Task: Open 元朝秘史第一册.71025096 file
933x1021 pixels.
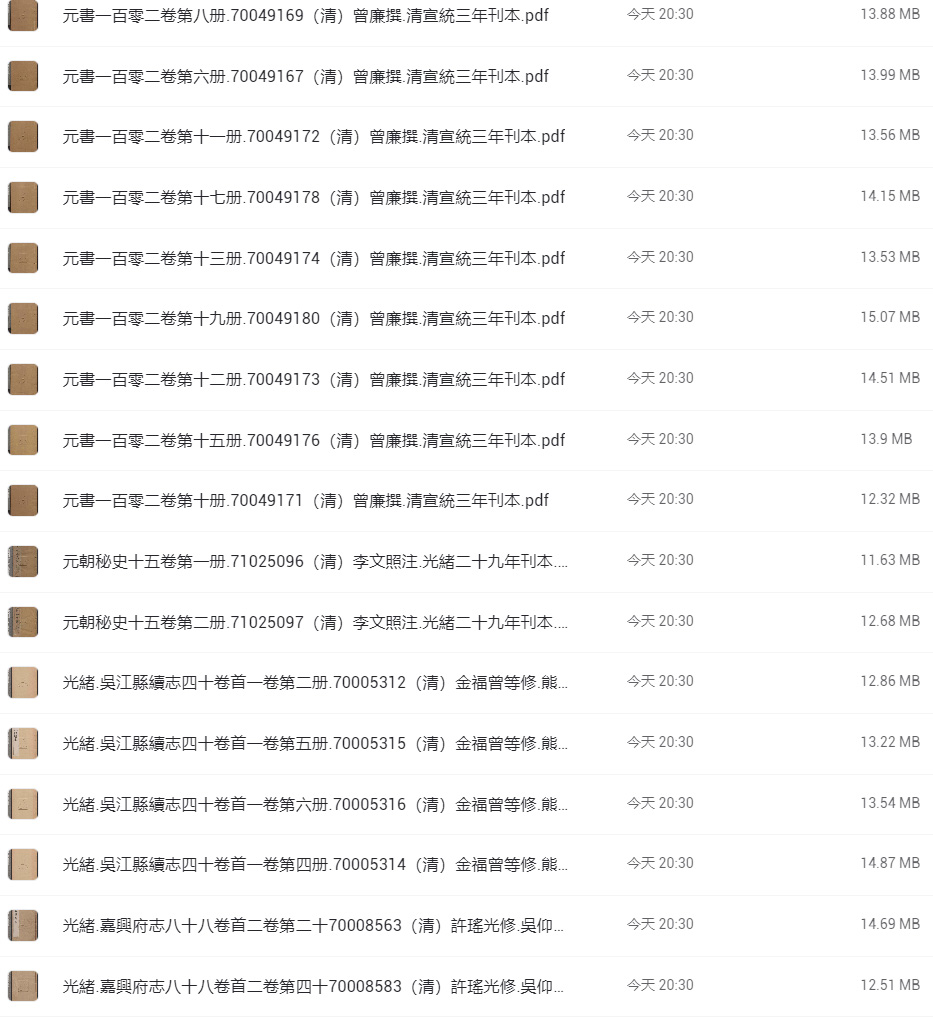Action: pyautogui.click(x=314, y=562)
